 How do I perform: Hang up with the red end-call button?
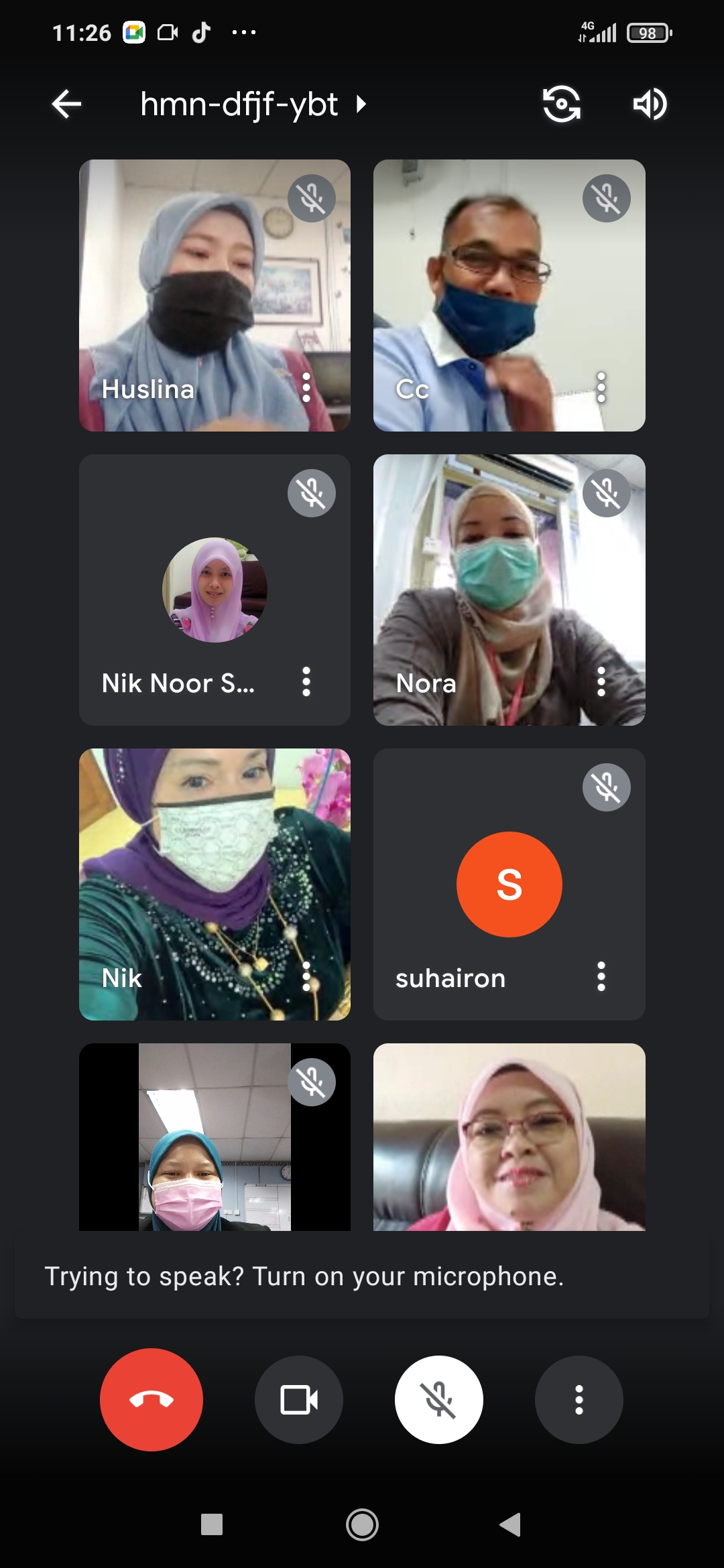point(152,1400)
